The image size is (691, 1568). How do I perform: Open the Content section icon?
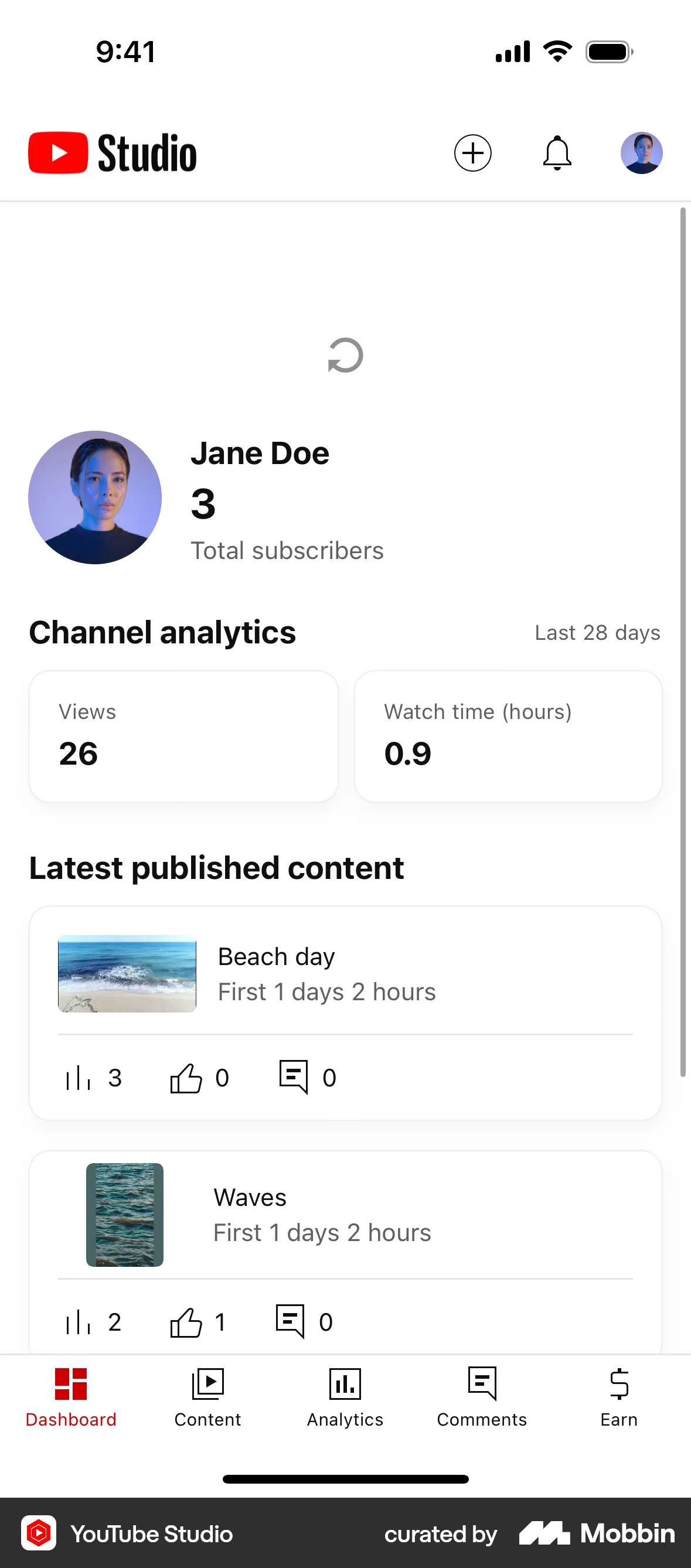(207, 1394)
